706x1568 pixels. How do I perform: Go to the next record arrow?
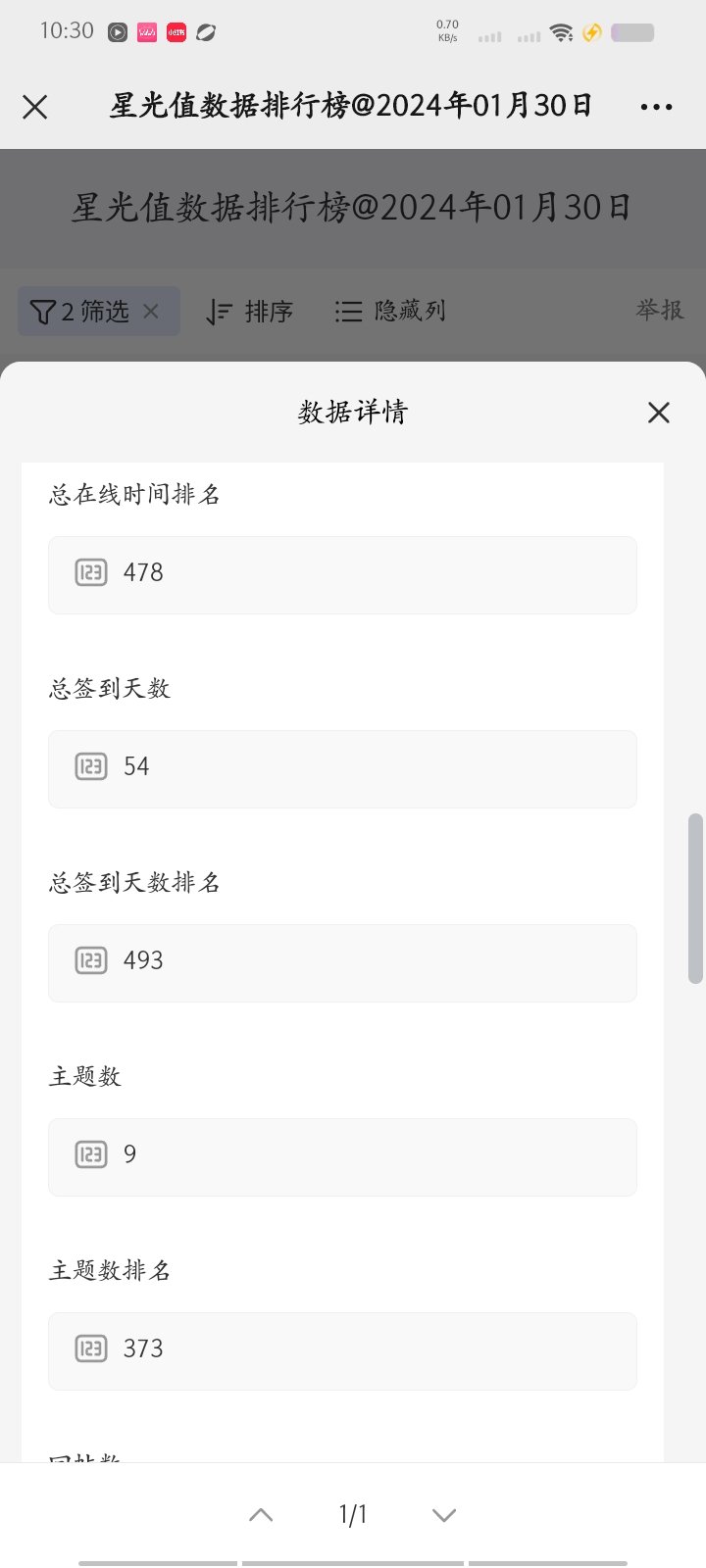tap(444, 1514)
